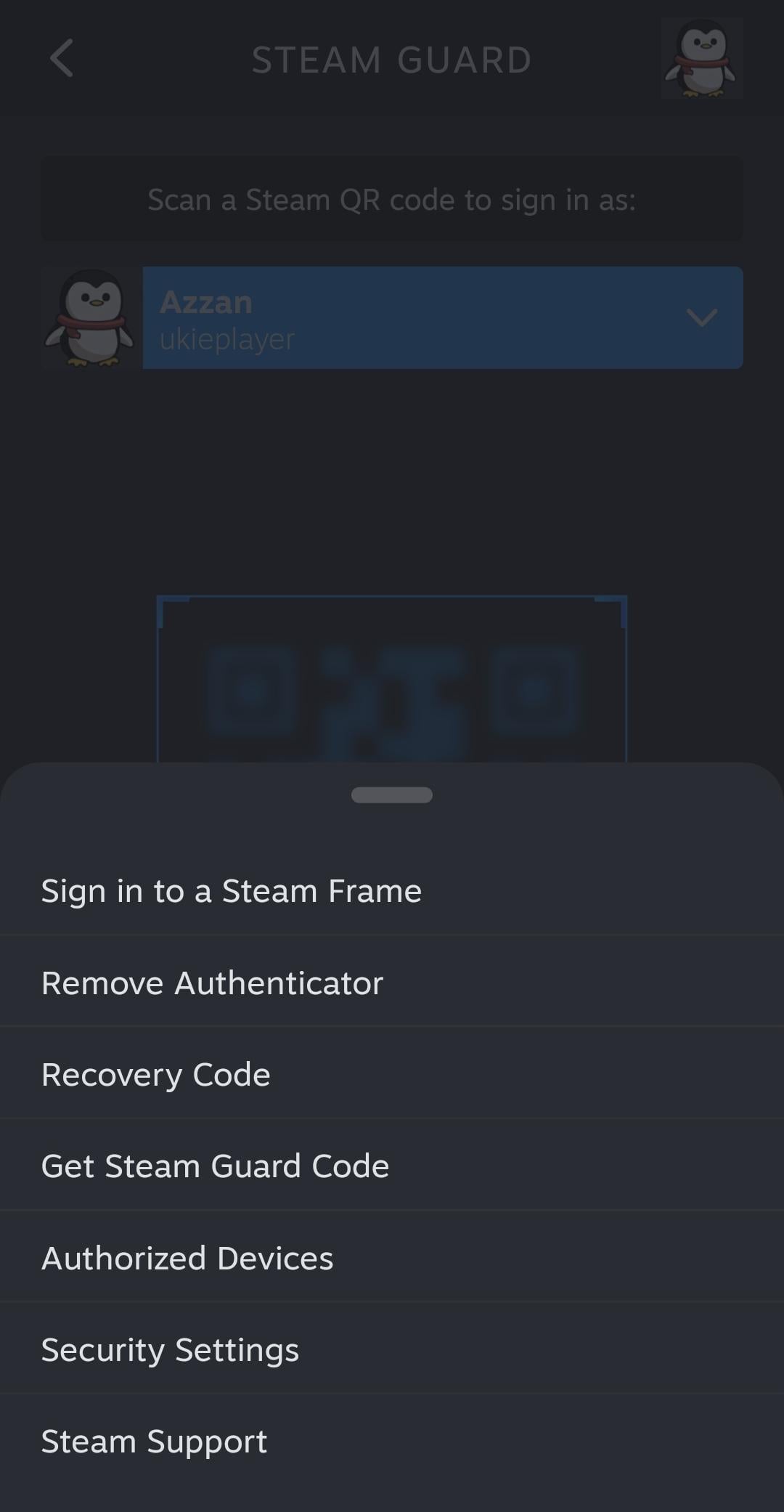Expand the Azzan account dropdown
Screen dimensions: 784x1512
point(701,317)
